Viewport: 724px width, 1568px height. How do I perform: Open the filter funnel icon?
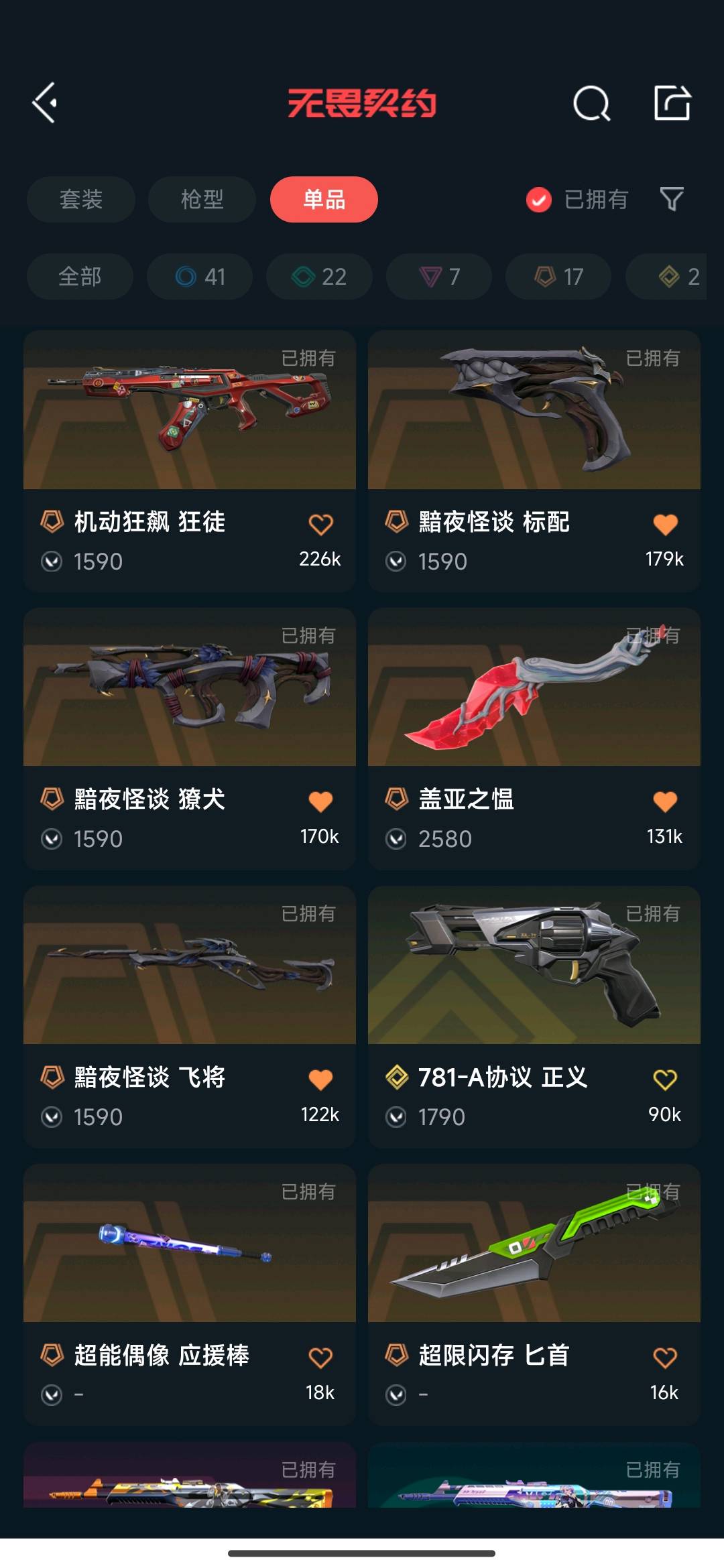[x=672, y=199]
